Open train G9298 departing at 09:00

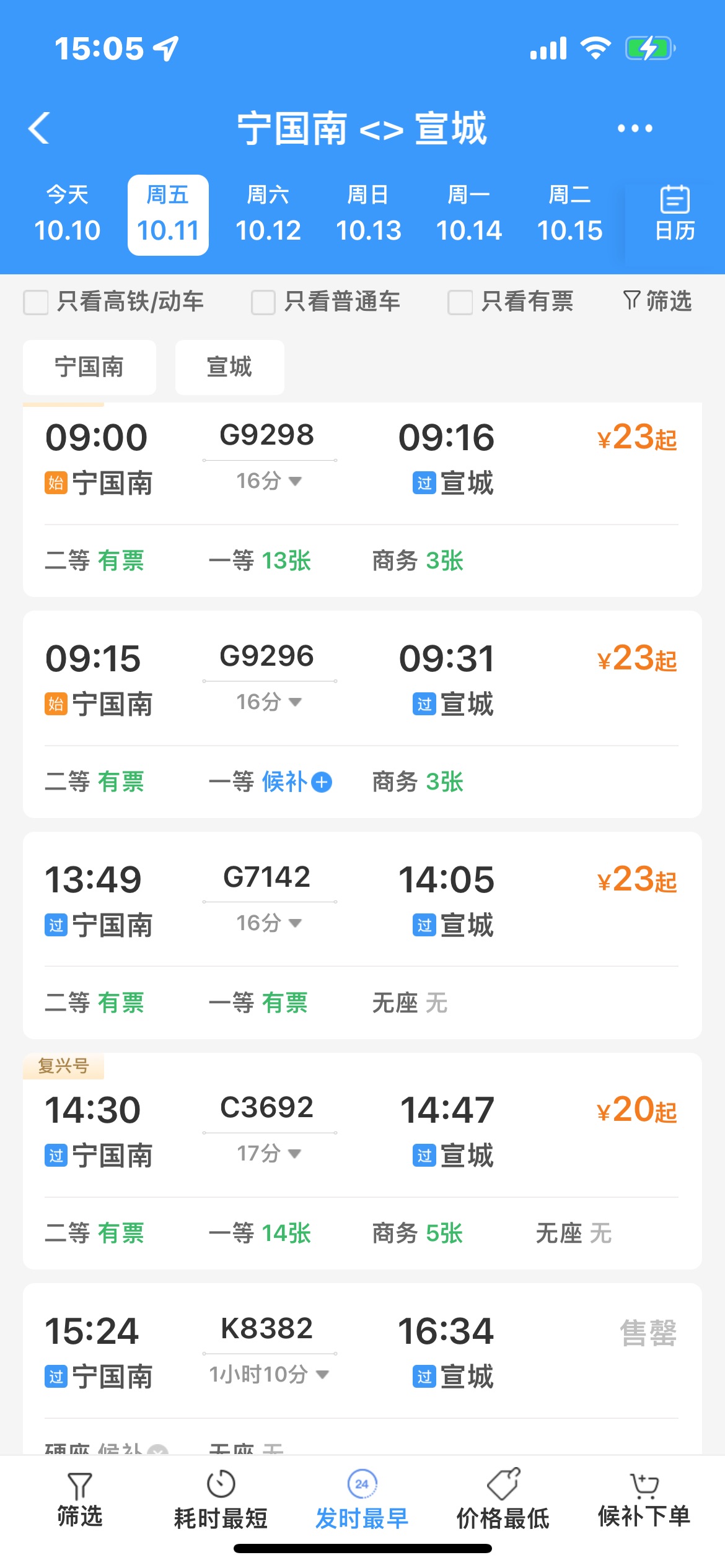pyautogui.click(x=362, y=500)
